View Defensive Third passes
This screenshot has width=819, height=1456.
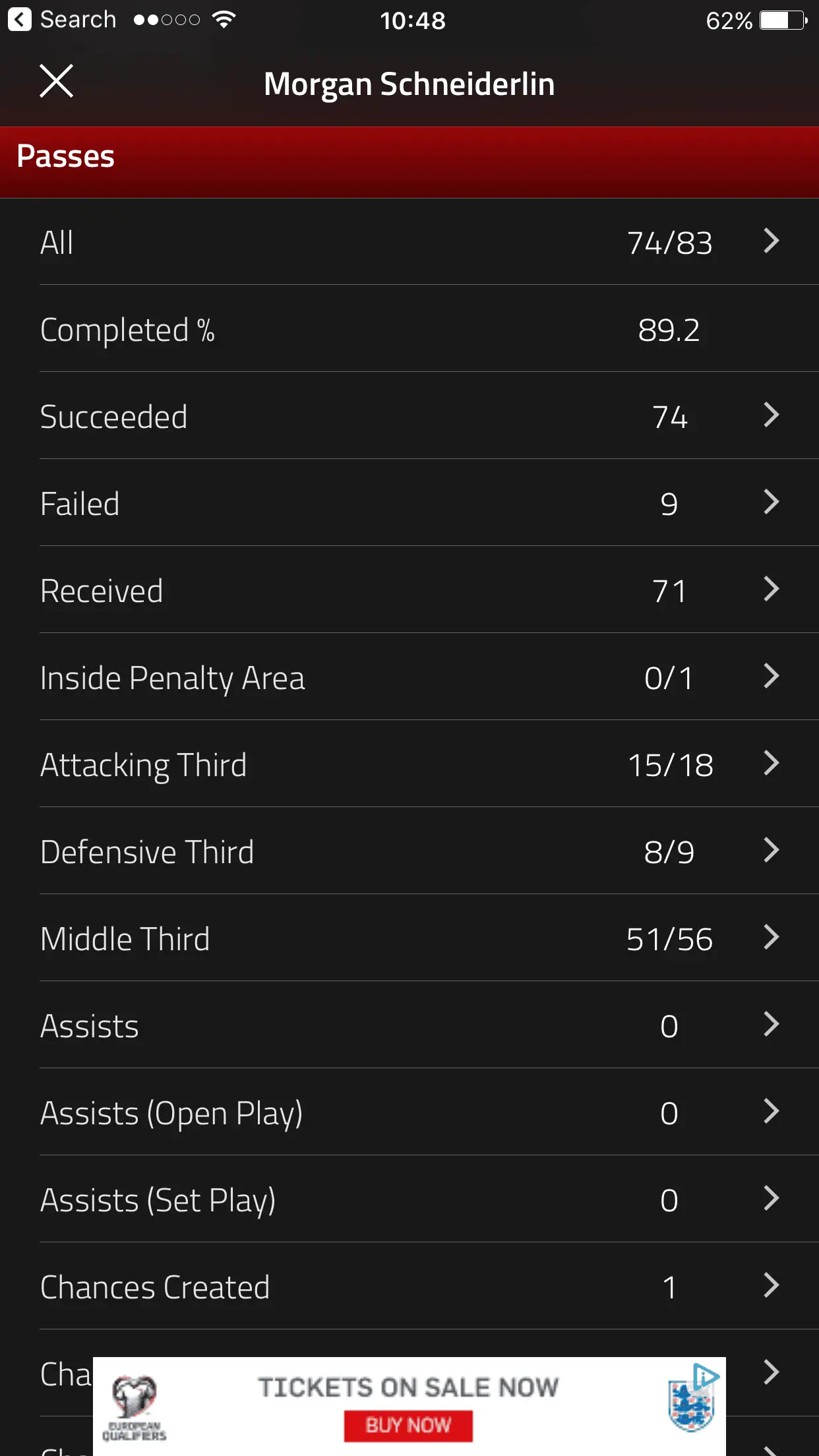[409, 851]
